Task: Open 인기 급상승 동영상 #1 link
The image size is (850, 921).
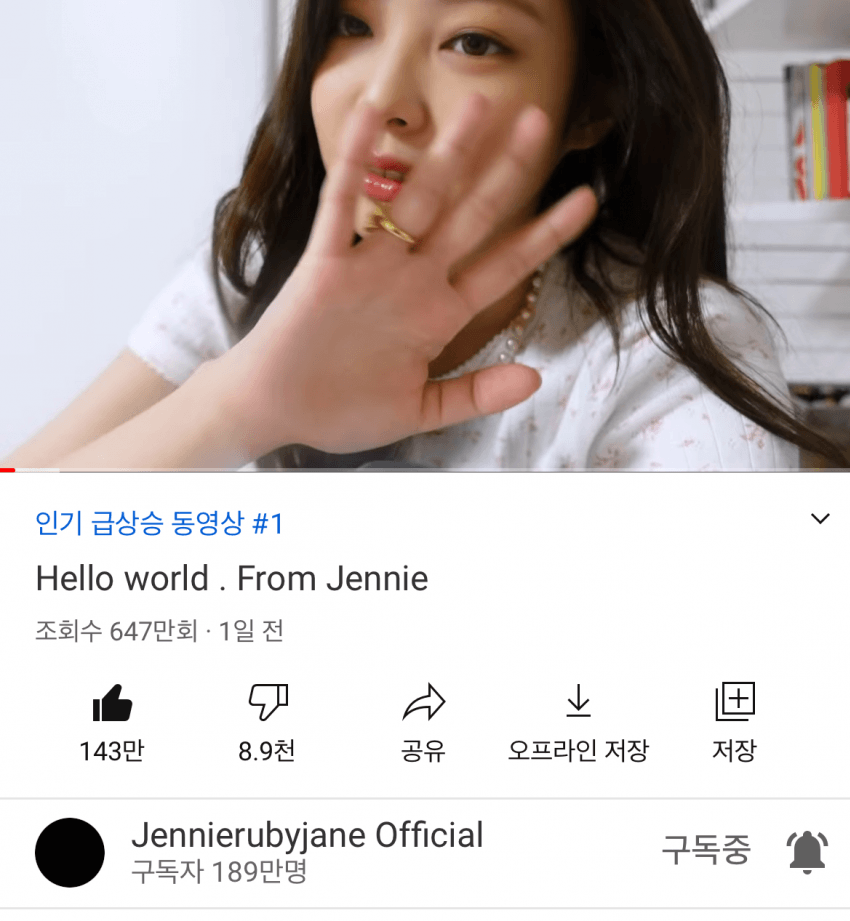Action: click(160, 523)
